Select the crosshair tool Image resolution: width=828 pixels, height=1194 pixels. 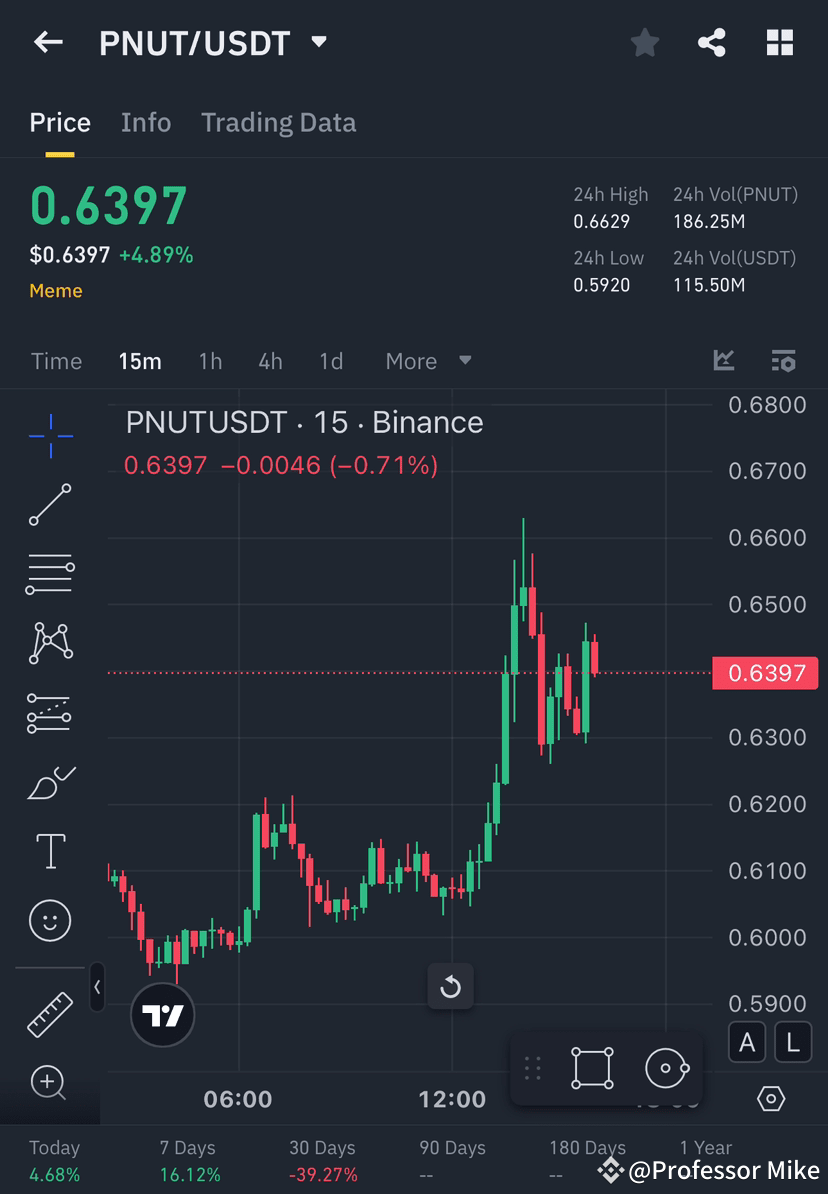coord(50,435)
